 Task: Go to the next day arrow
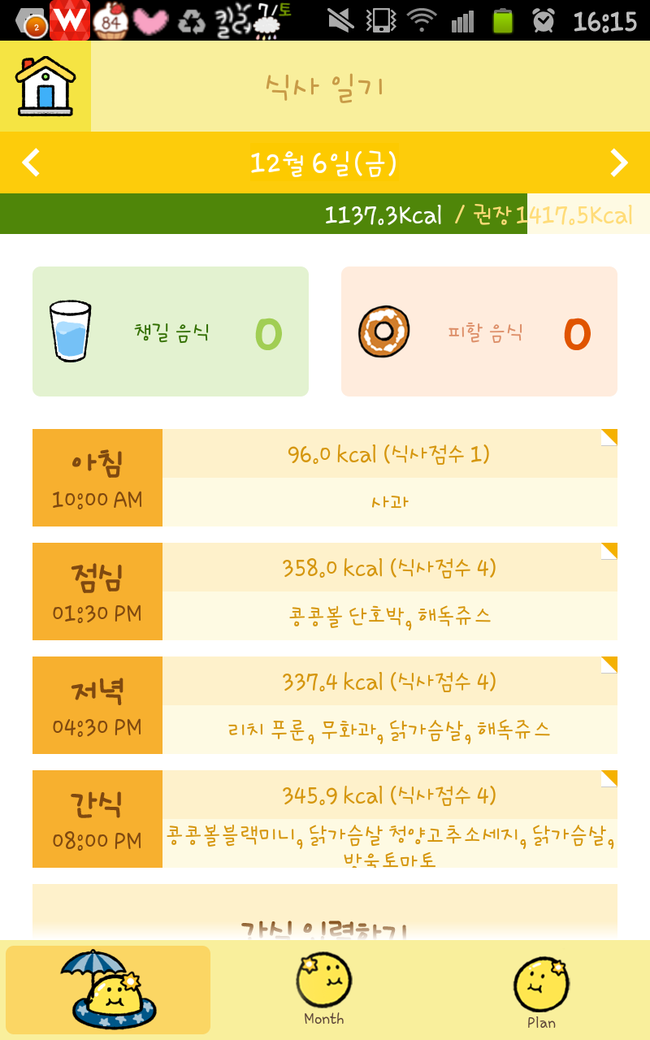[618, 162]
